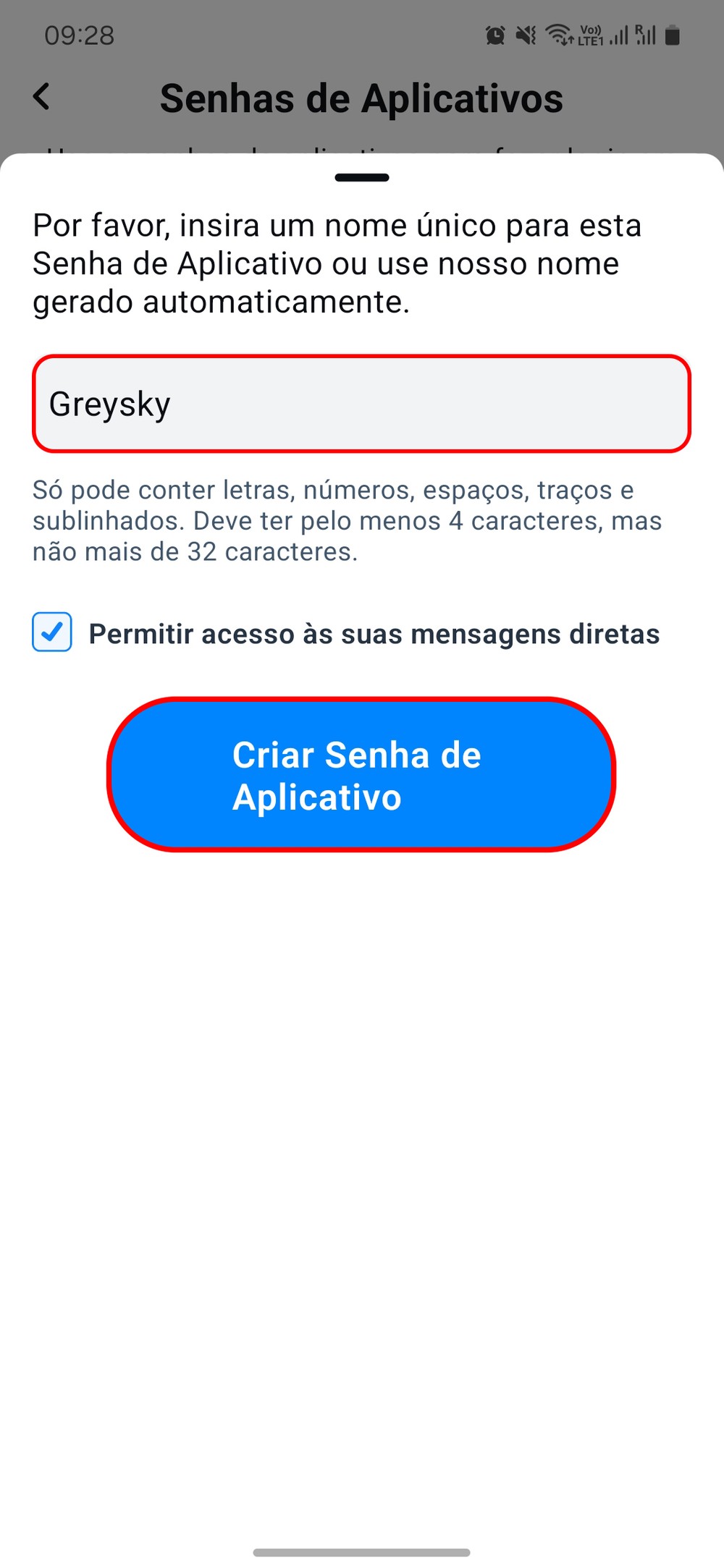Go back from Senhas de Aplicativos
The width and height of the screenshot is (724, 1568).
(42, 97)
